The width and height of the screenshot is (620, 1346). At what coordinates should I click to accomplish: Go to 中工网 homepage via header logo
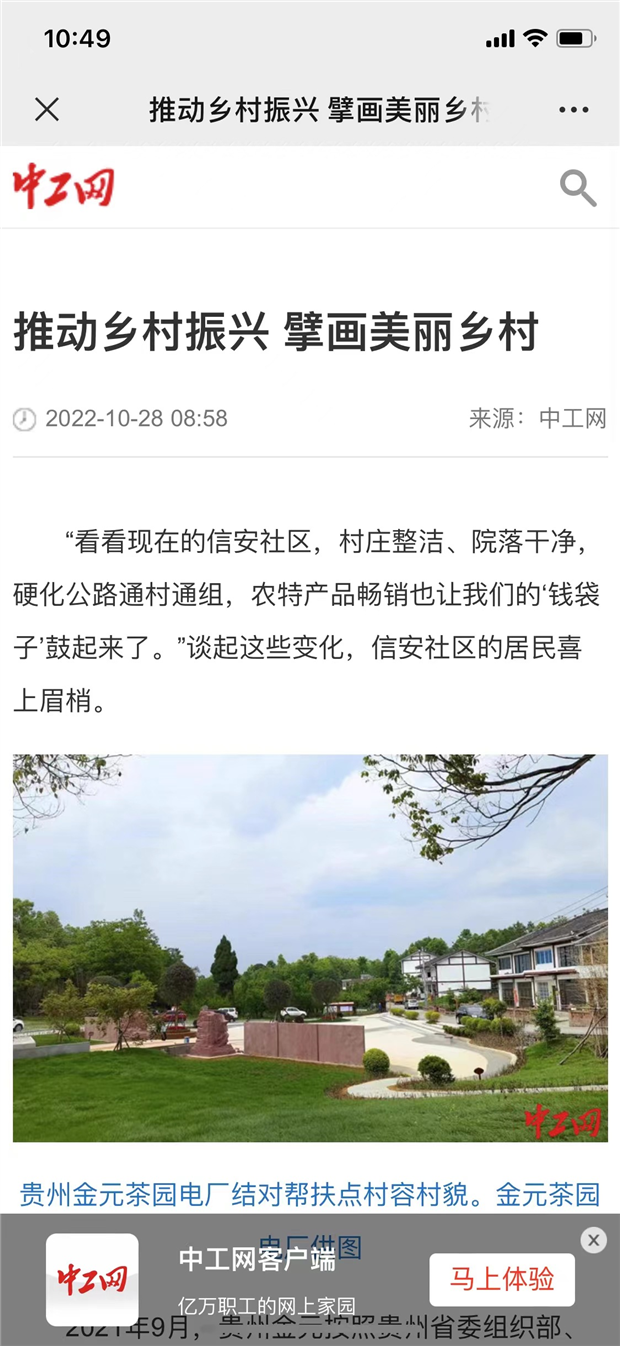pyautogui.click(x=64, y=188)
